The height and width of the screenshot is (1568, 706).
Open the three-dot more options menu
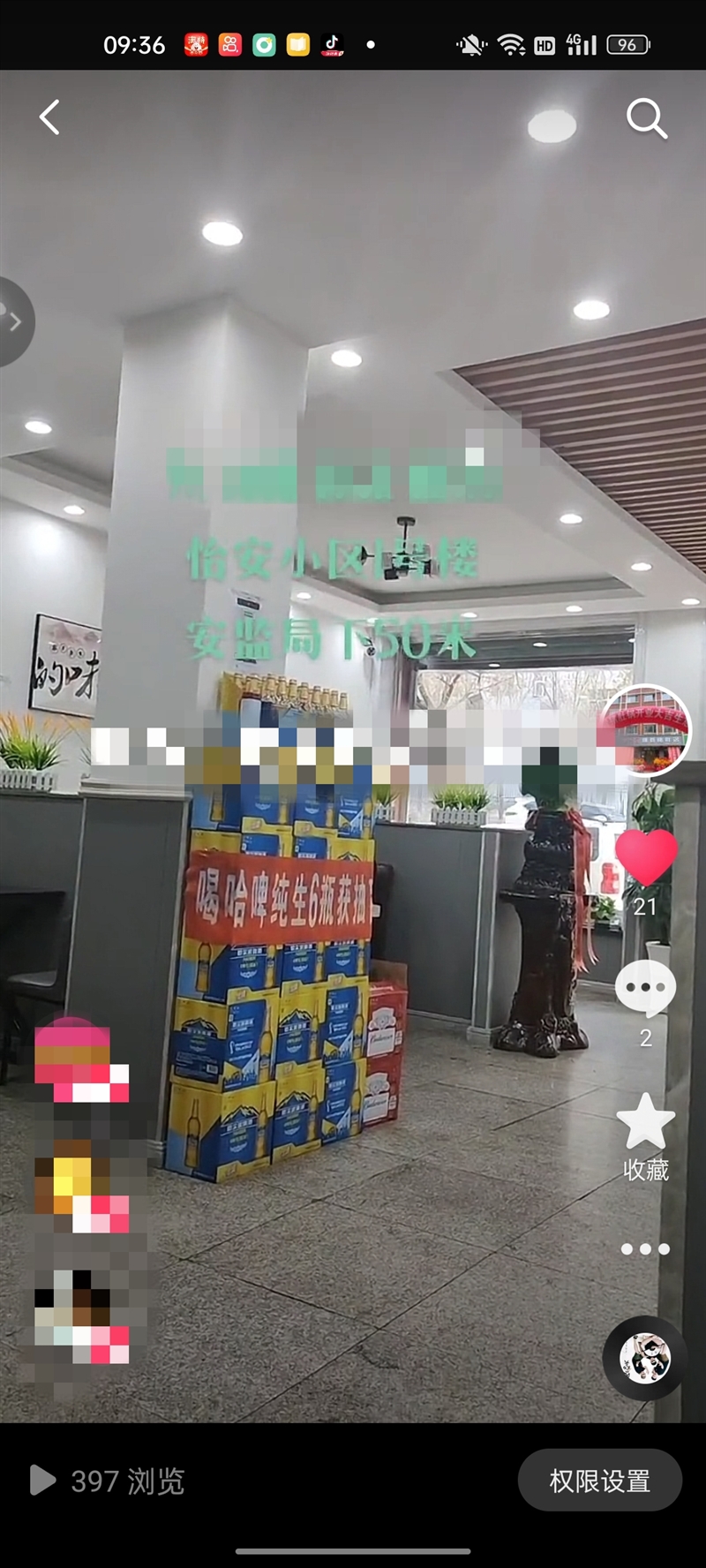coord(645,1249)
